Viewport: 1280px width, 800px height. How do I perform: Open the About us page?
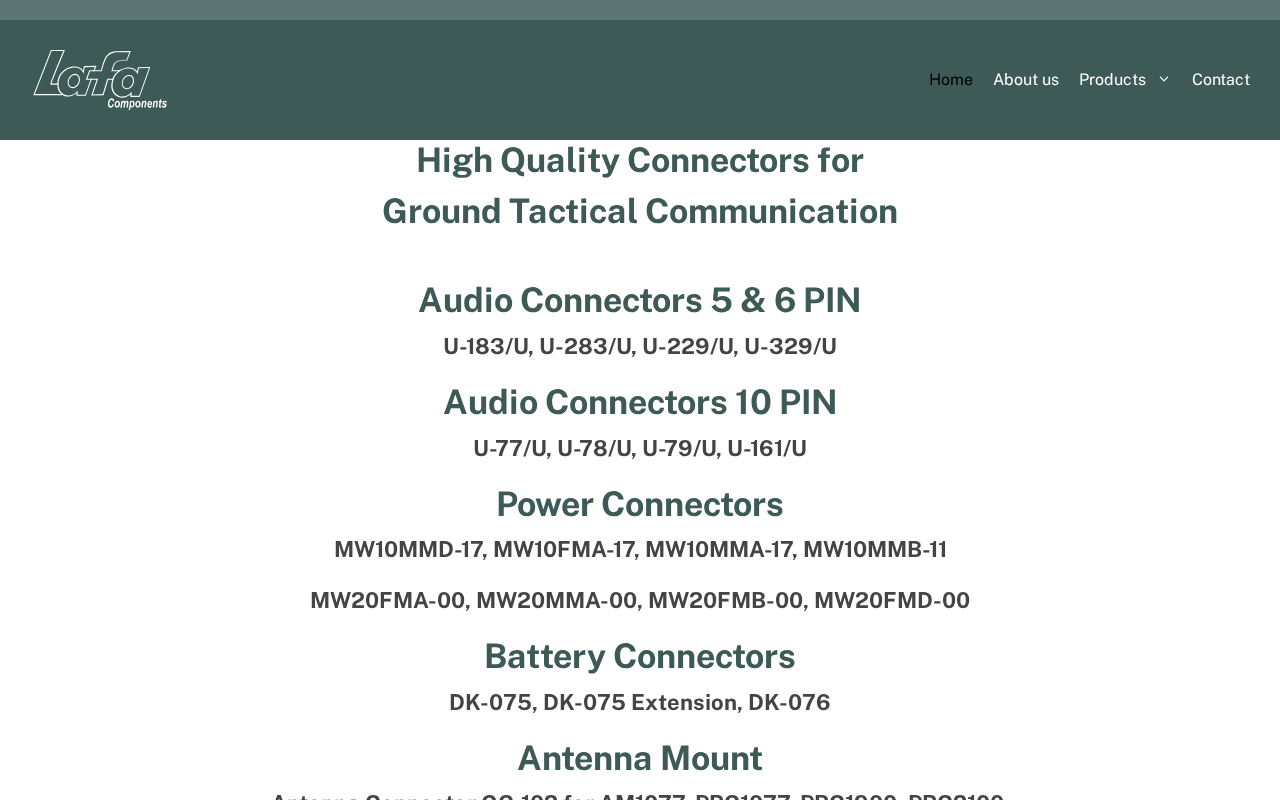(x=1025, y=80)
